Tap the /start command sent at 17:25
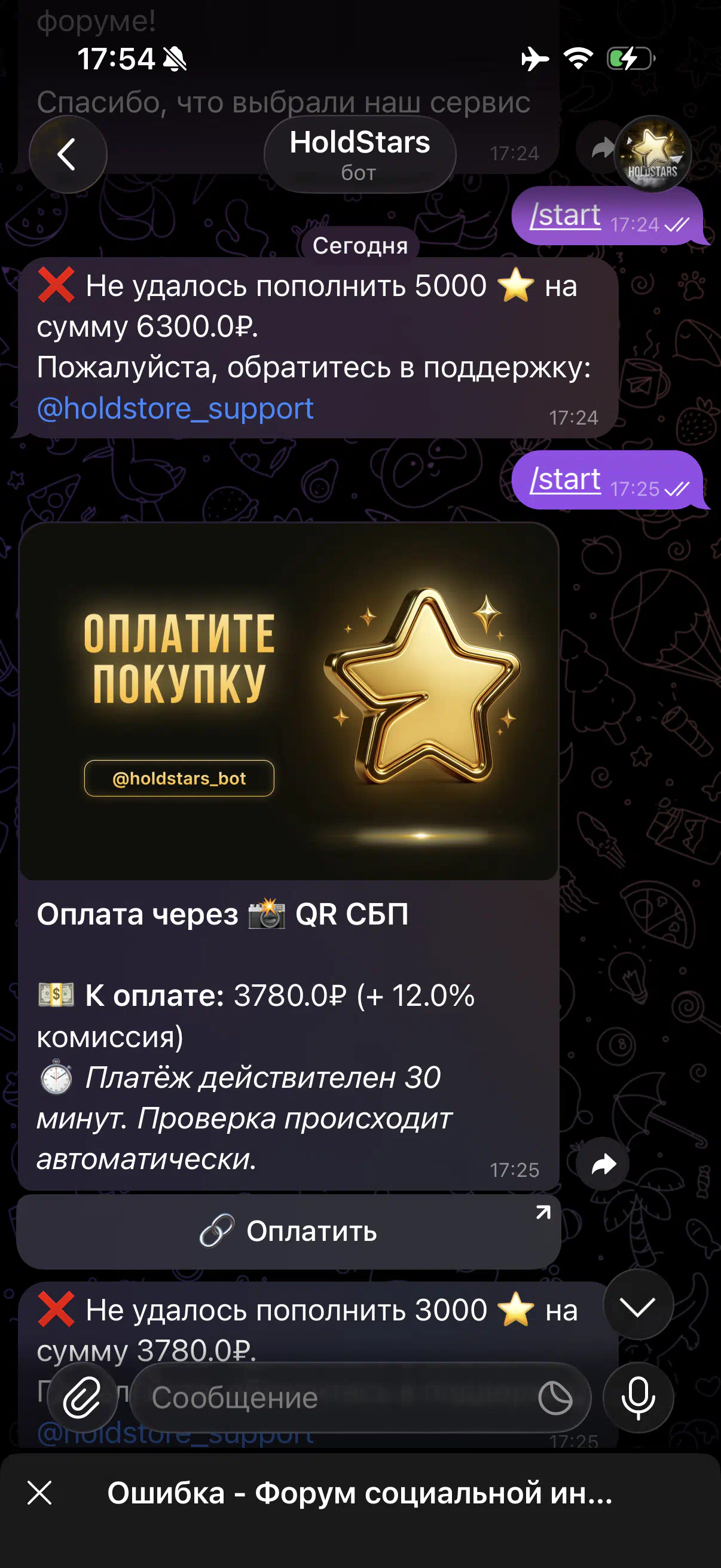The width and height of the screenshot is (721, 1568). (565, 480)
